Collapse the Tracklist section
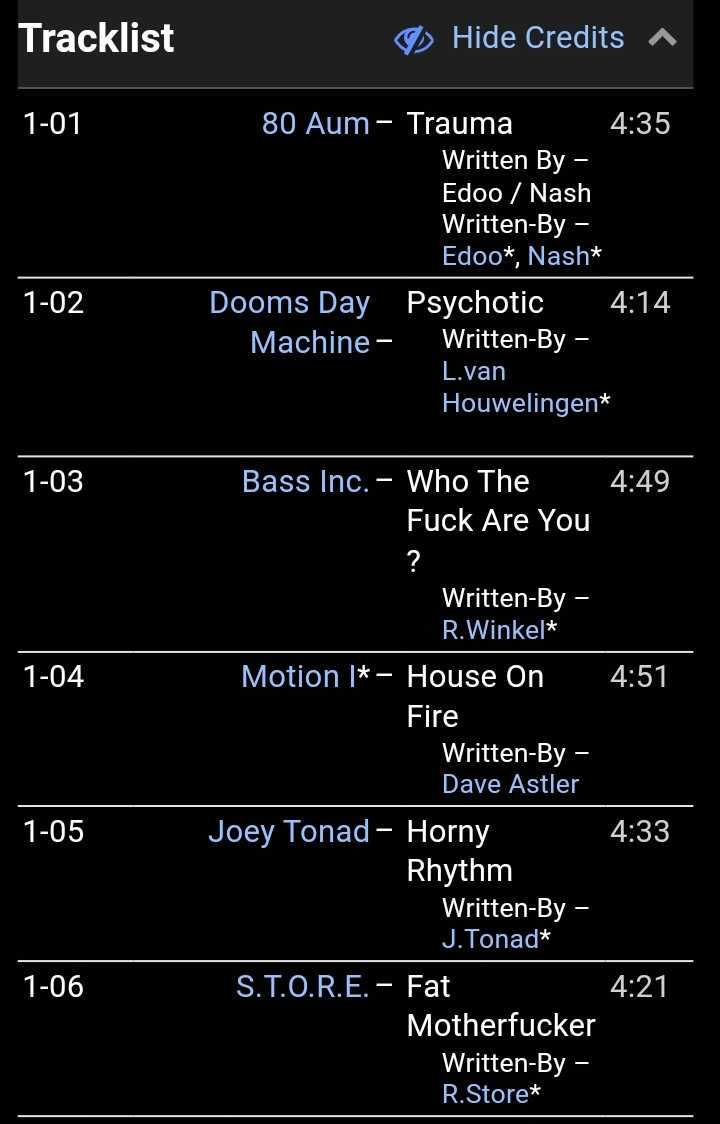720x1124 pixels. click(663, 39)
